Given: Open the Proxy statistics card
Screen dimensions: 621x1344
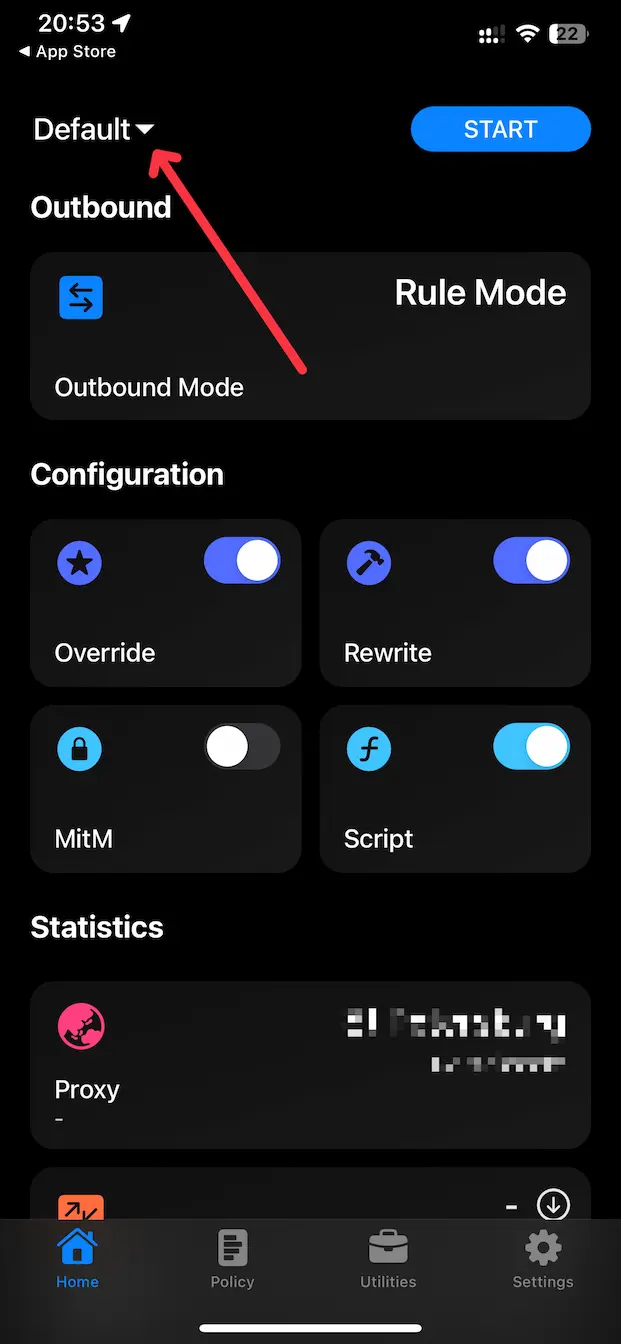Looking at the screenshot, I should (x=310, y=1064).
